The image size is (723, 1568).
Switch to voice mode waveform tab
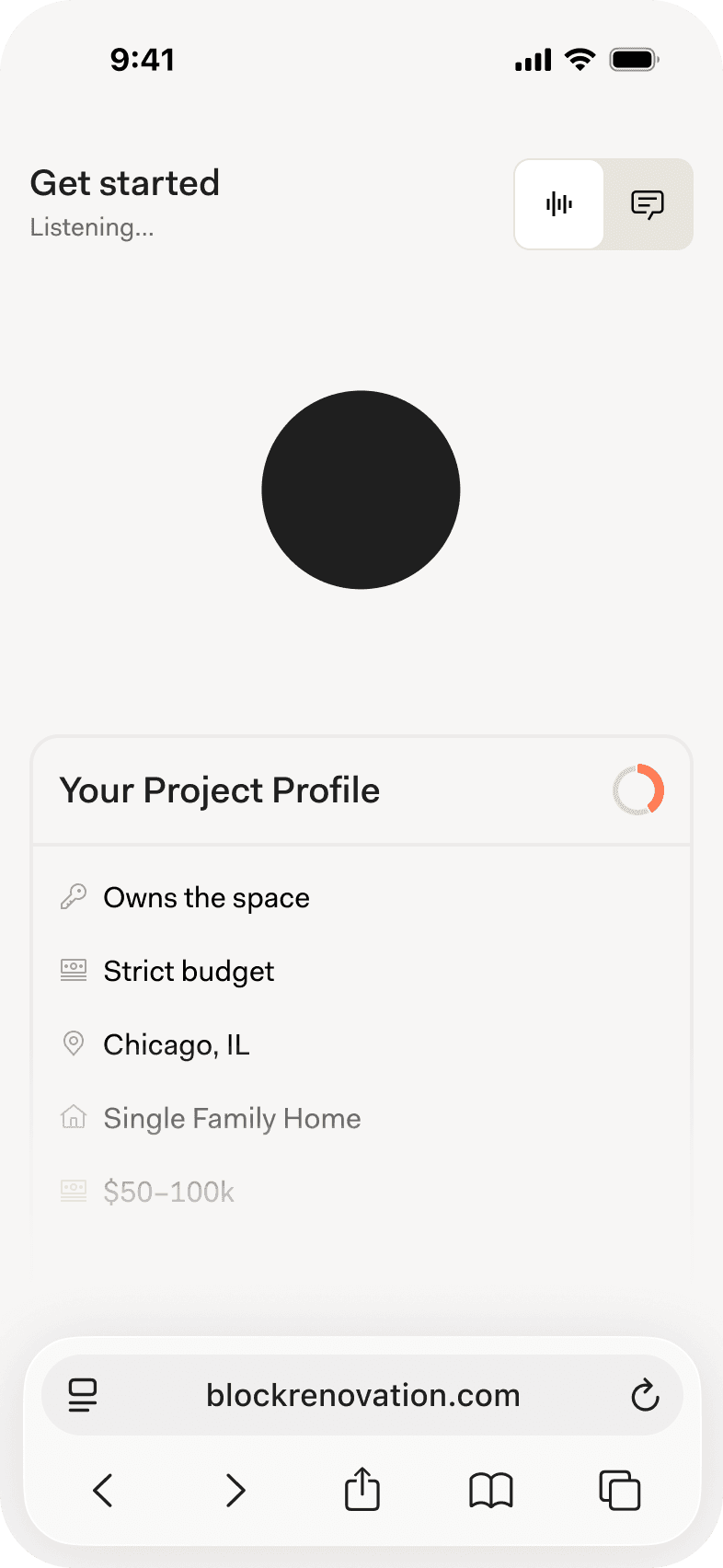[x=558, y=203]
